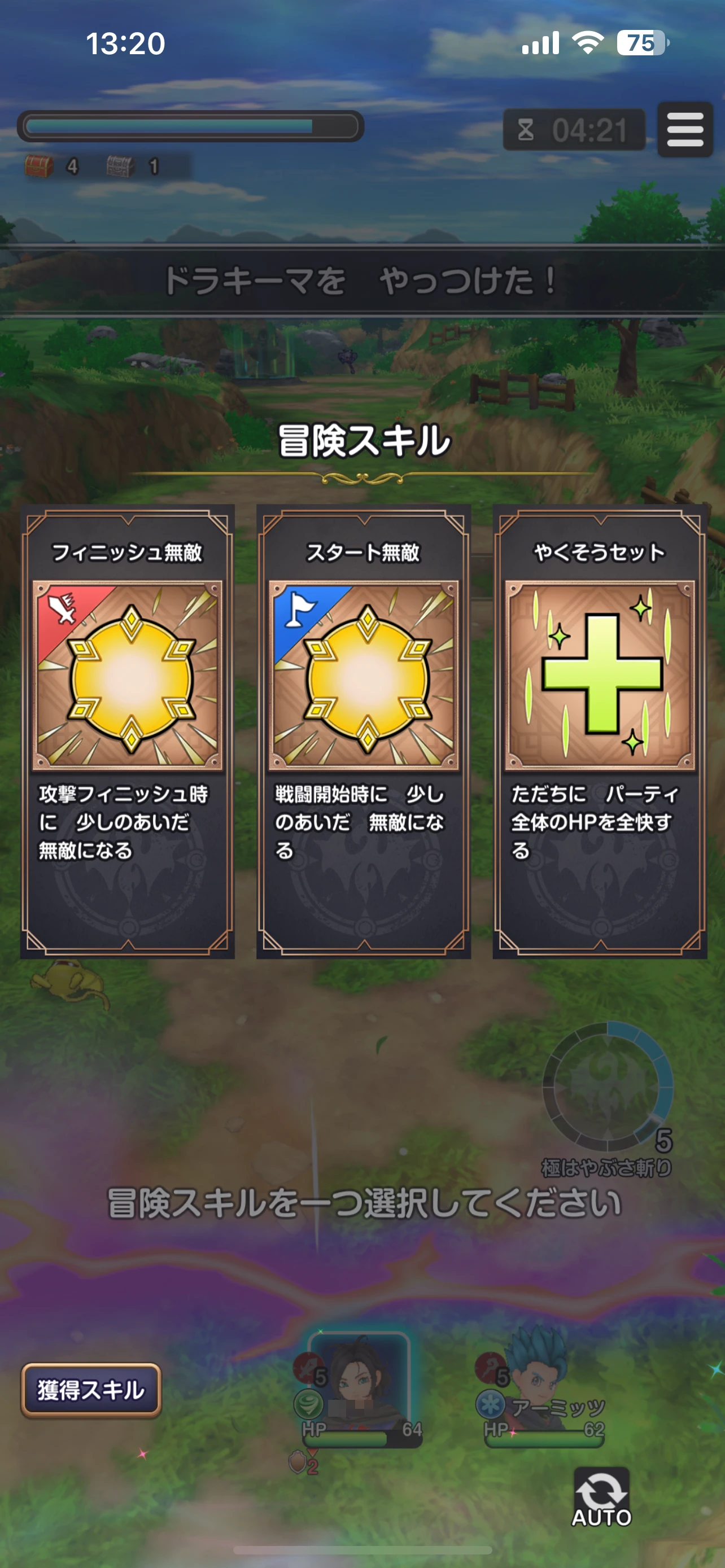Select the フィニッシュ無敵 skill card
The image size is (725, 1568).
pyautogui.click(x=127, y=730)
